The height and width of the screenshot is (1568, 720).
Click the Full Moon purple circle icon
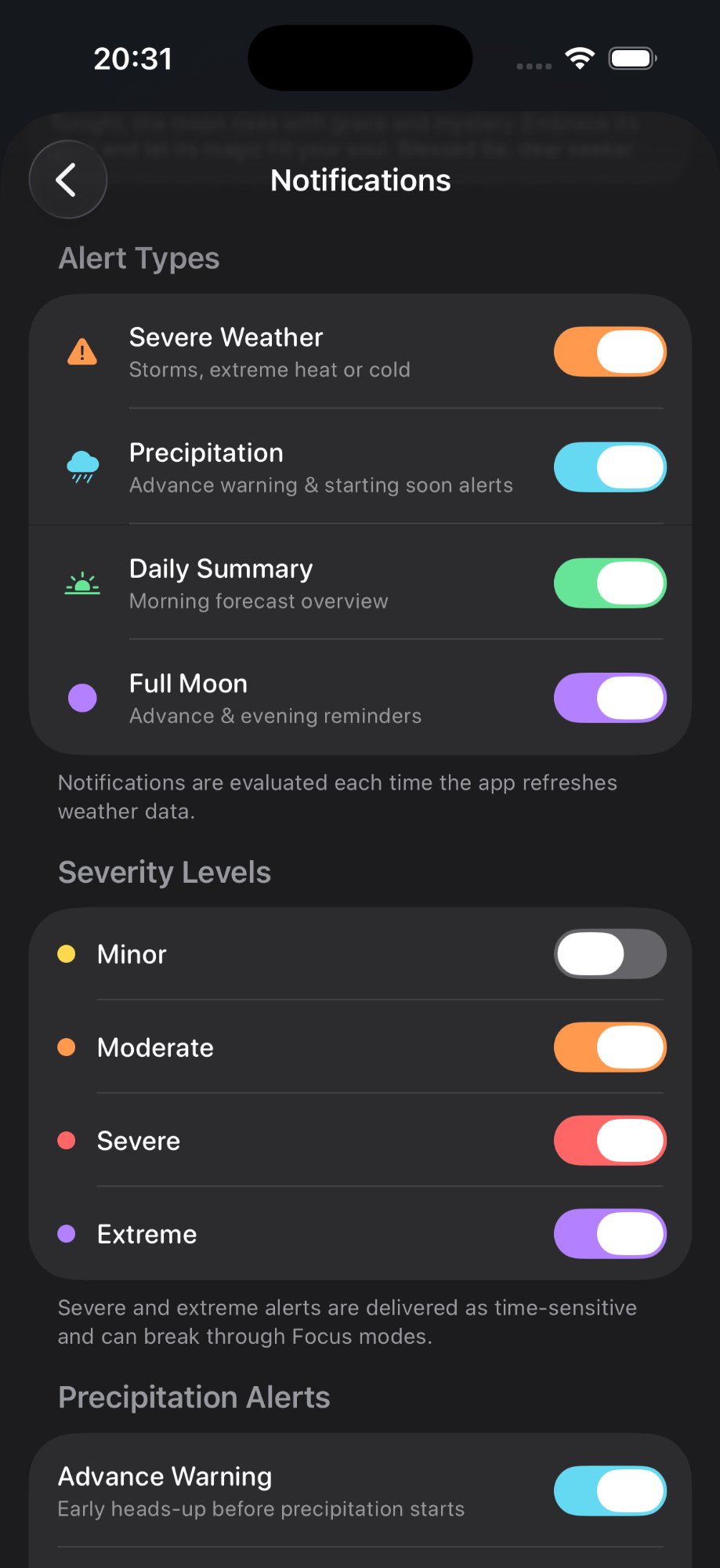[81, 697]
